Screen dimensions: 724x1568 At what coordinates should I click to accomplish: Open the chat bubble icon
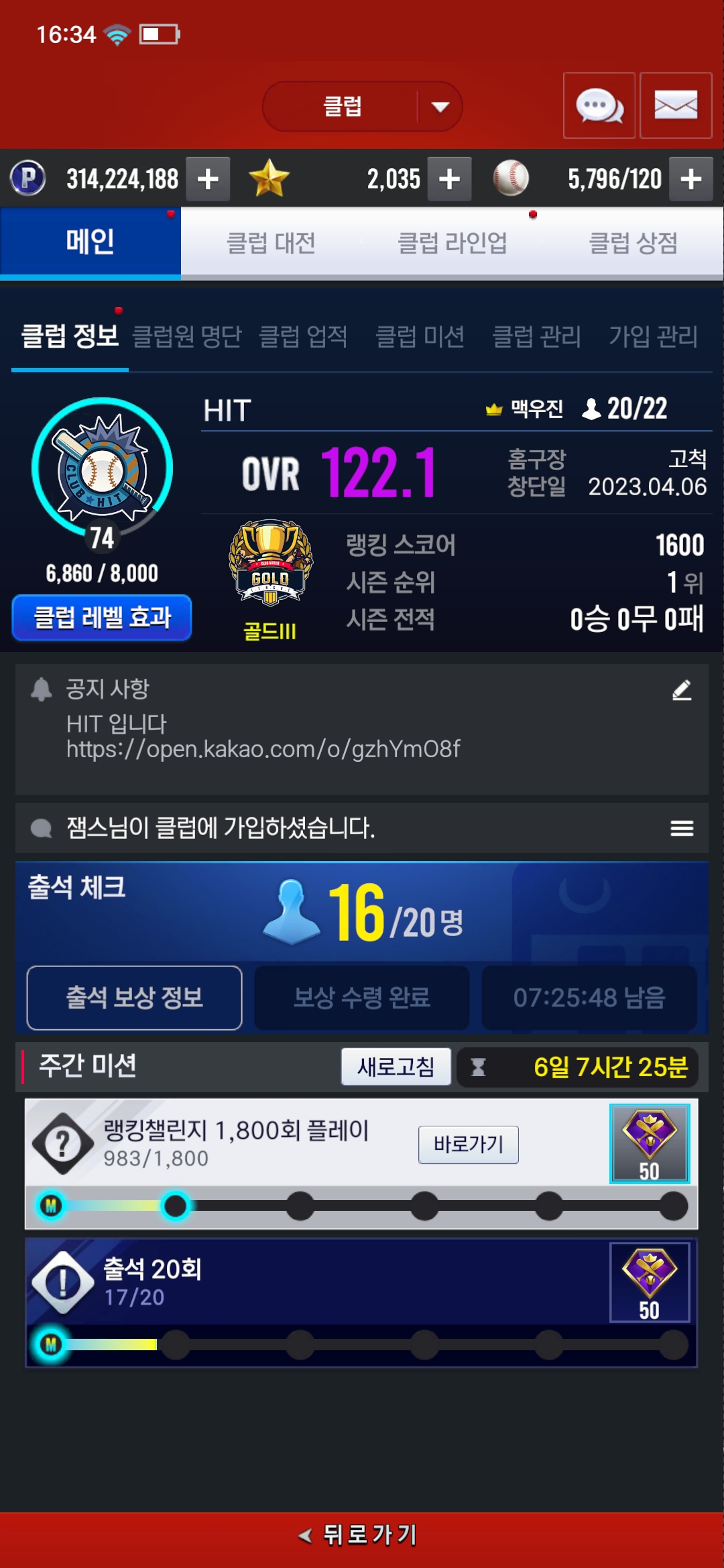[x=599, y=106]
